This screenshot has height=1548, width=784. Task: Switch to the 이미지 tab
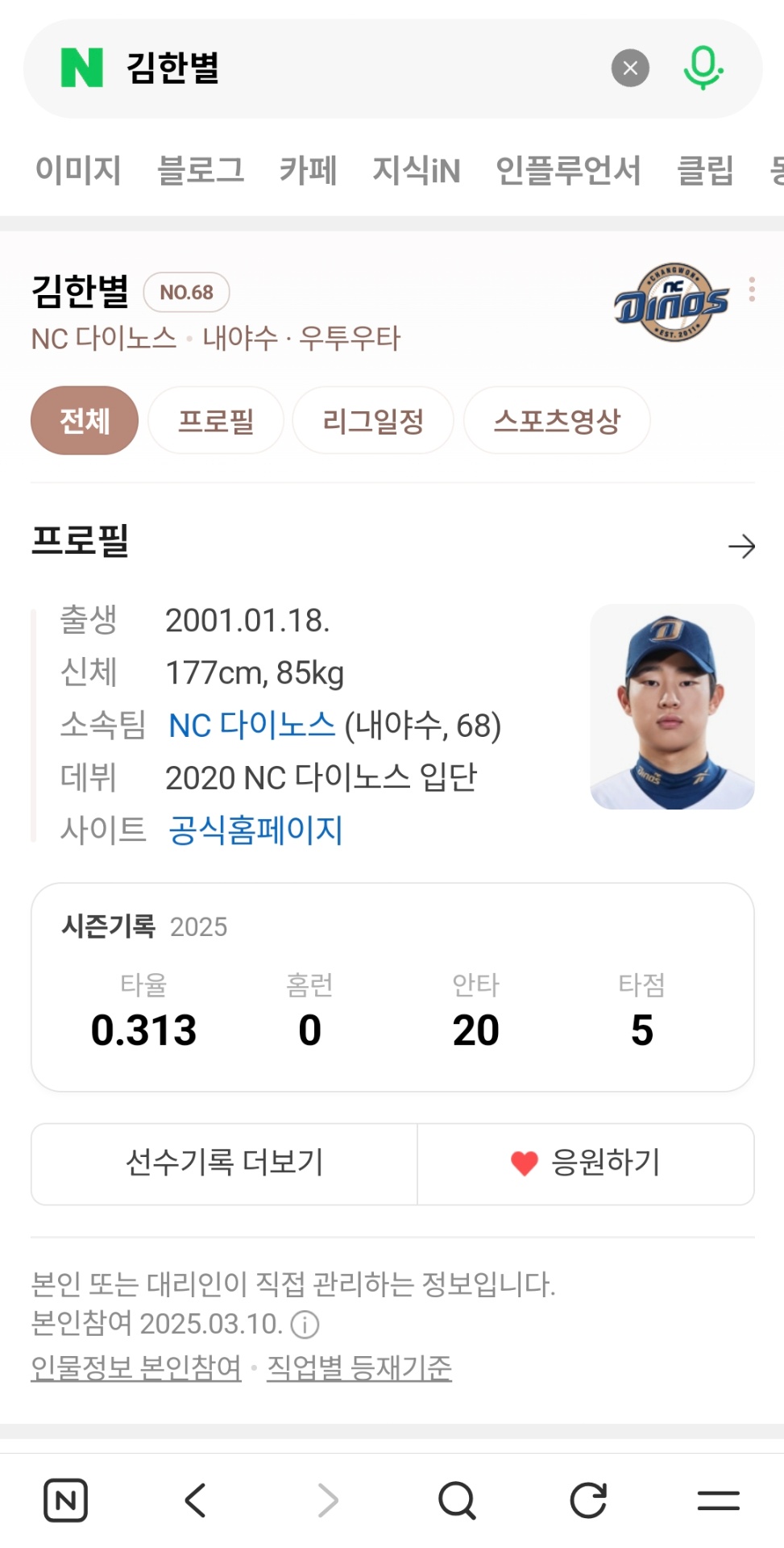coord(78,170)
